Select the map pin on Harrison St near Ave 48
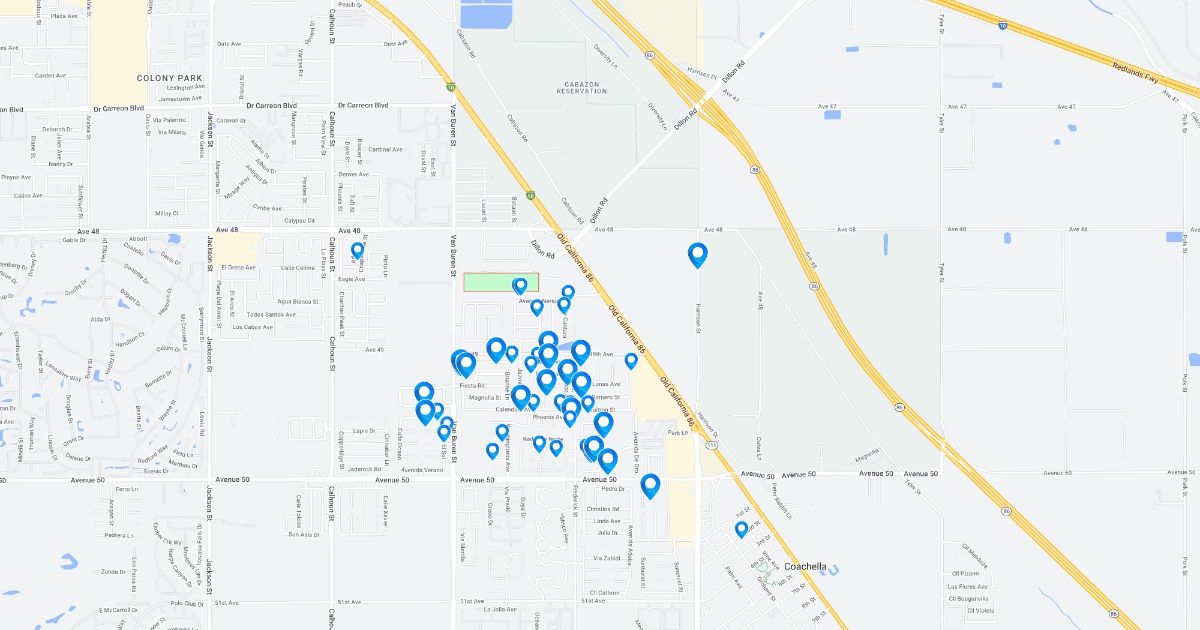 click(x=698, y=254)
